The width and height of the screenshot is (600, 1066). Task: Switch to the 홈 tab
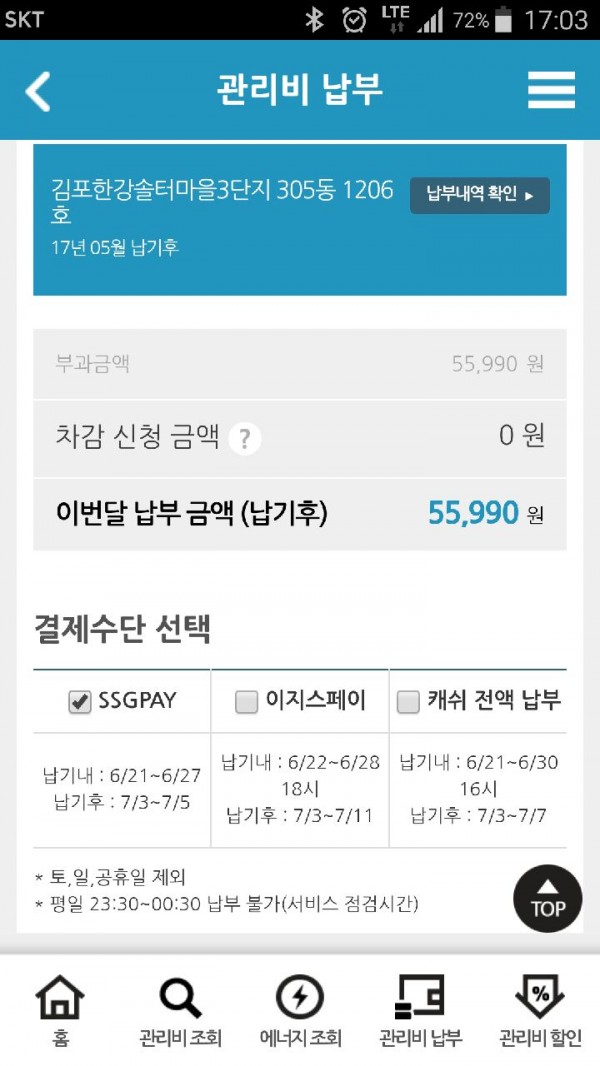[60, 1010]
